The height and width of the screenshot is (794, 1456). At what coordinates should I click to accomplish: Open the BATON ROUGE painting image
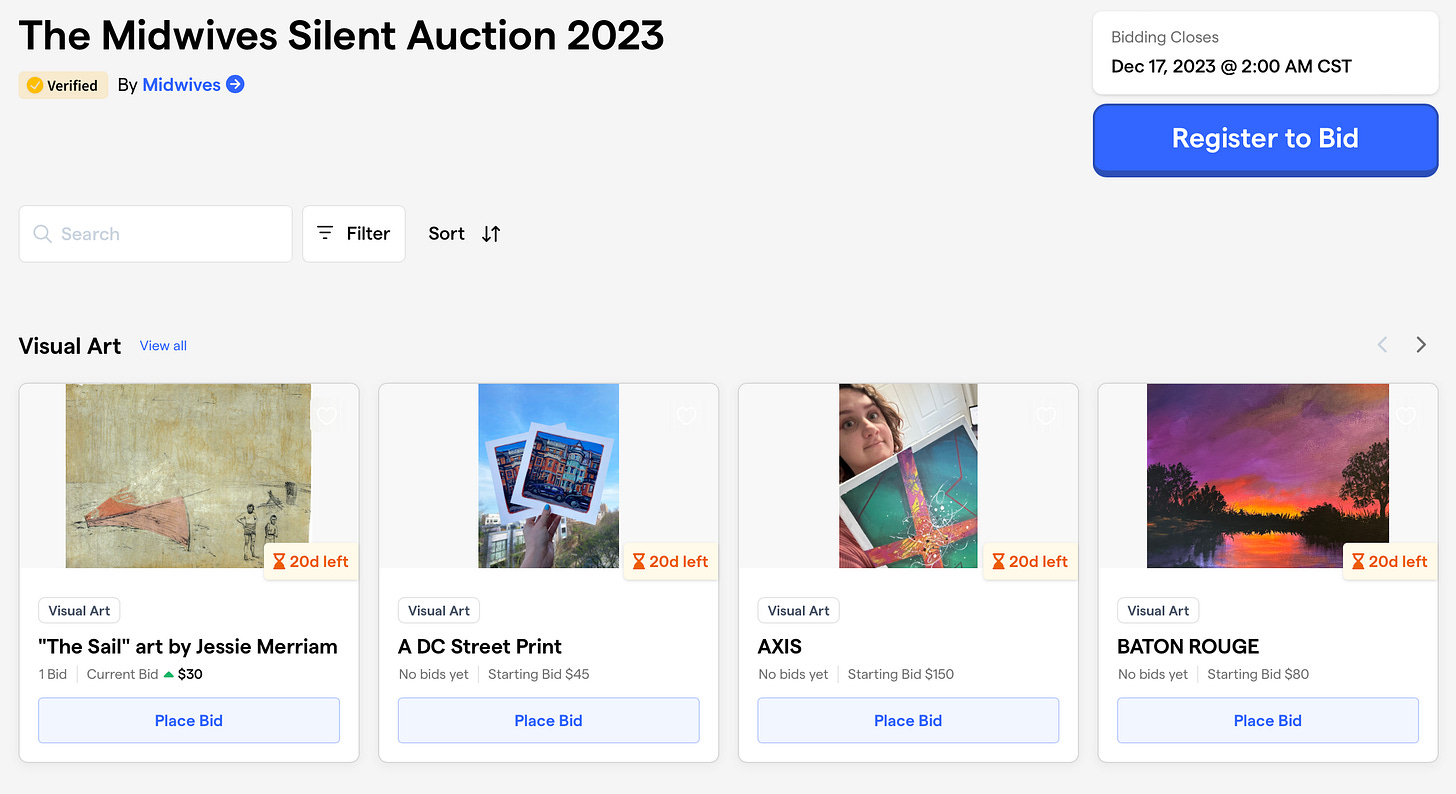coord(1267,476)
